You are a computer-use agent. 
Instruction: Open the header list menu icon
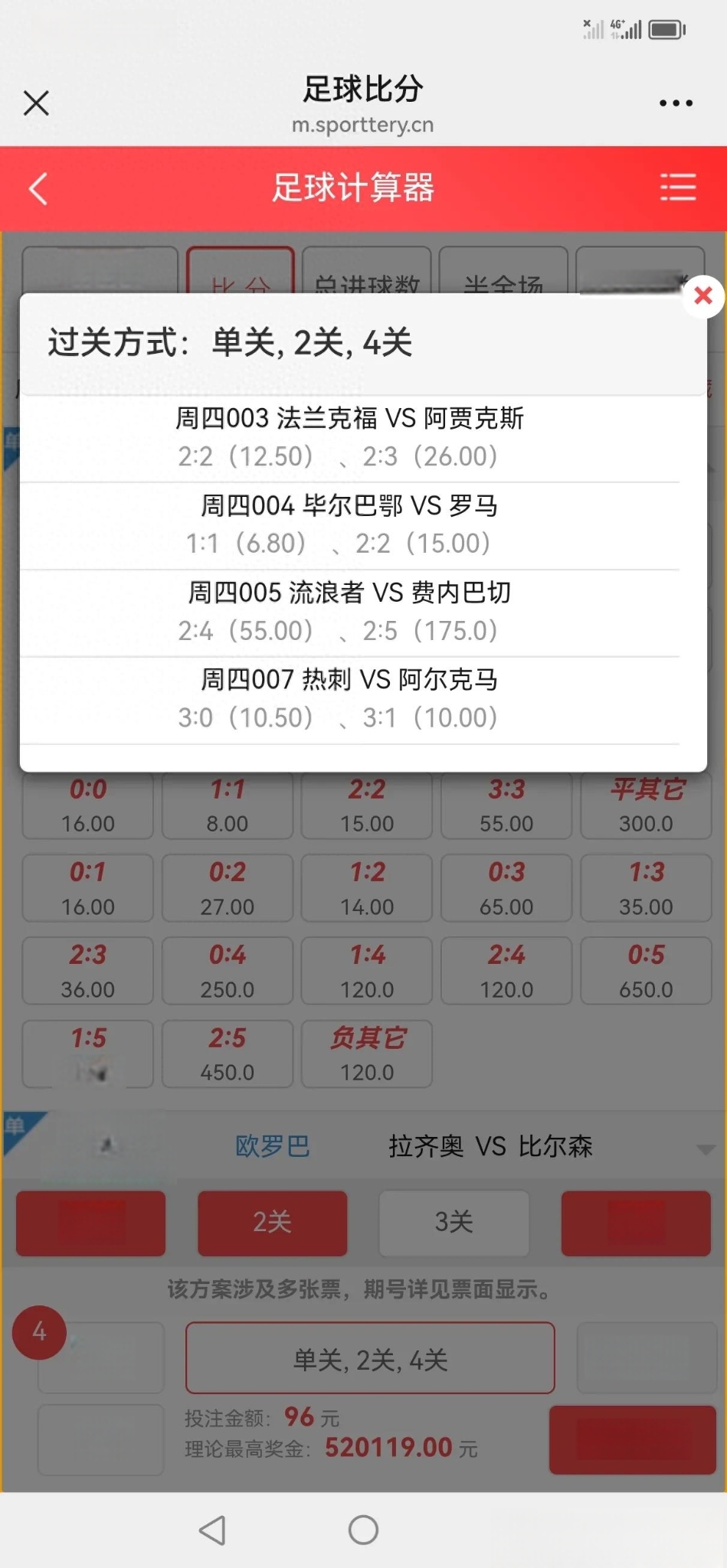(x=678, y=188)
